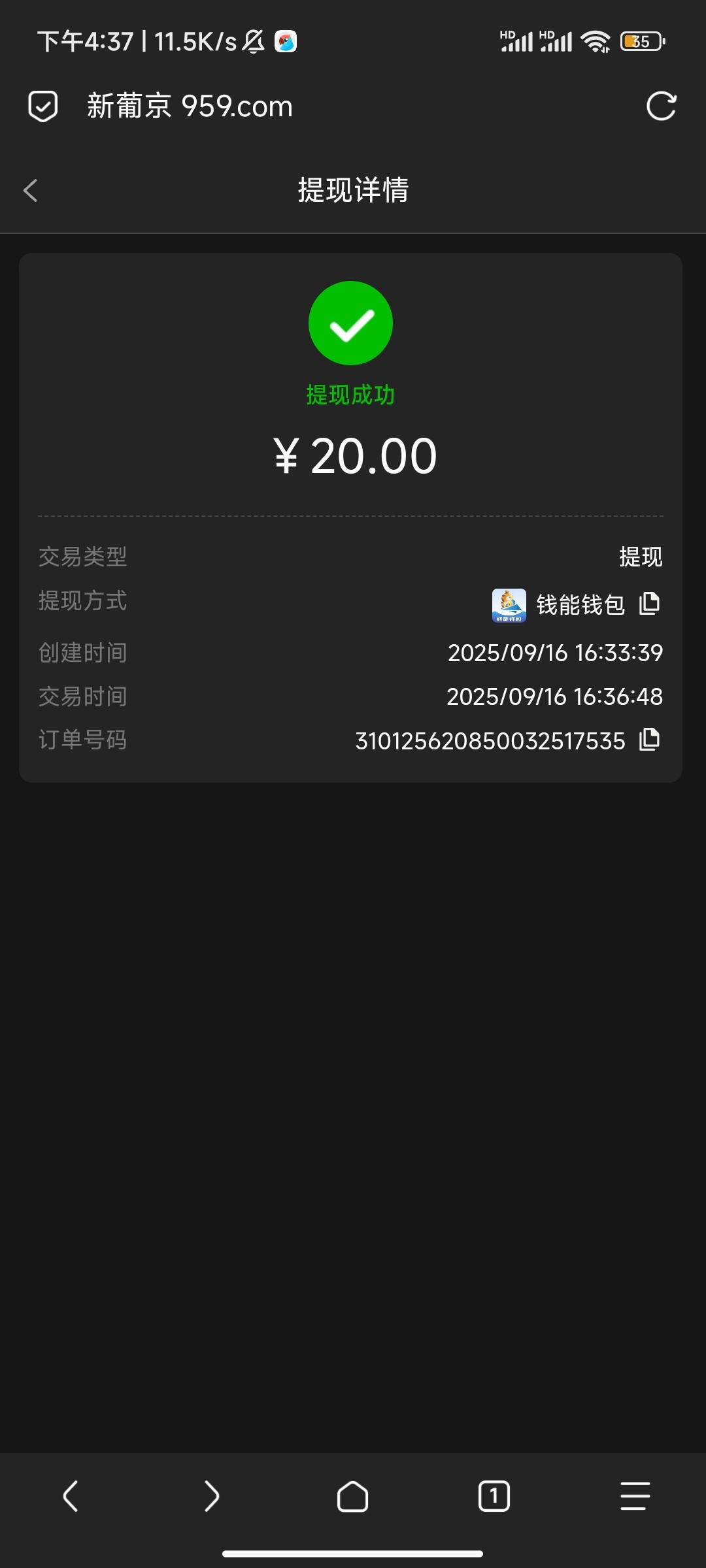Go back using the page header back chevron
The height and width of the screenshot is (1568, 706).
pyautogui.click(x=29, y=191)
